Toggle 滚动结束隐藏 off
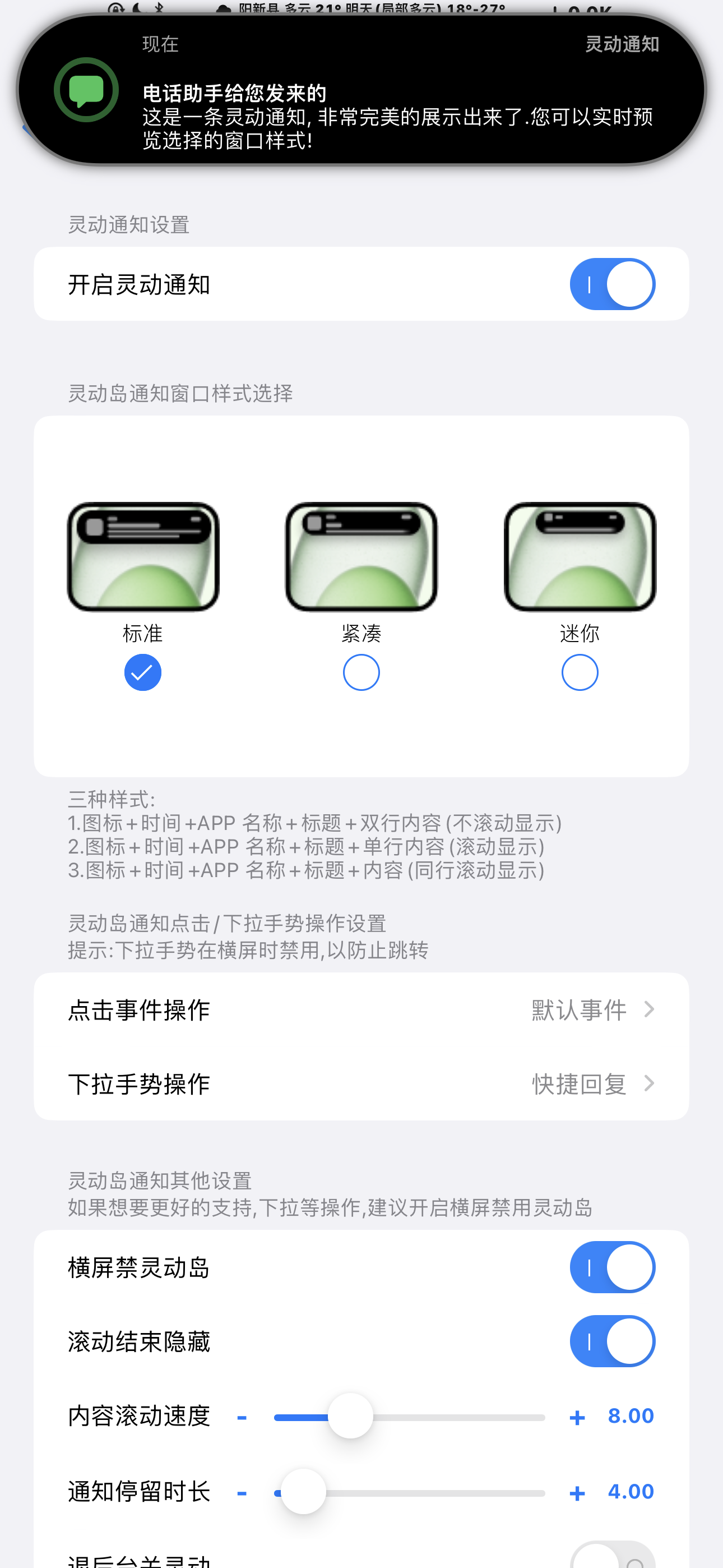 tap(611, 1341)
